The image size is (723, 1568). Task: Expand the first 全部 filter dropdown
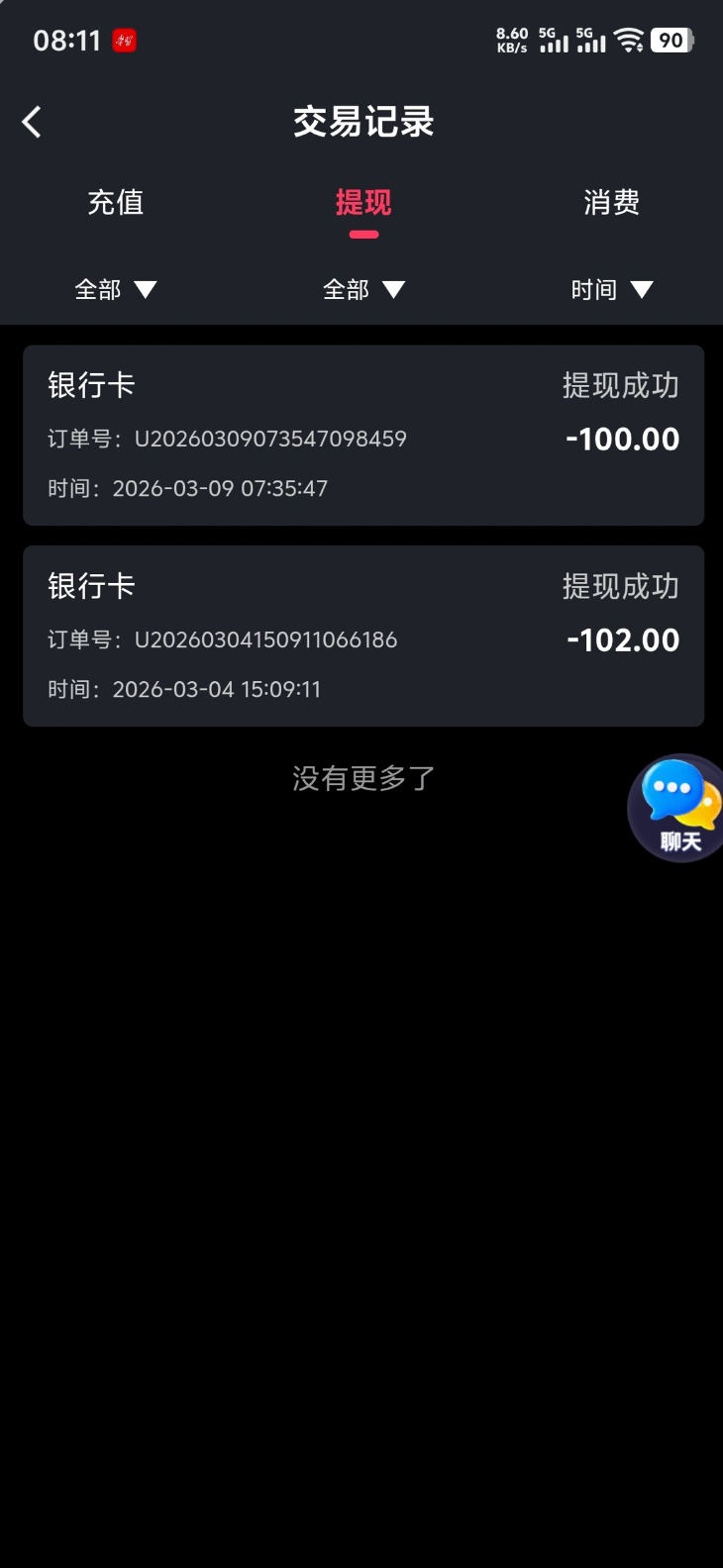[116, 290]
